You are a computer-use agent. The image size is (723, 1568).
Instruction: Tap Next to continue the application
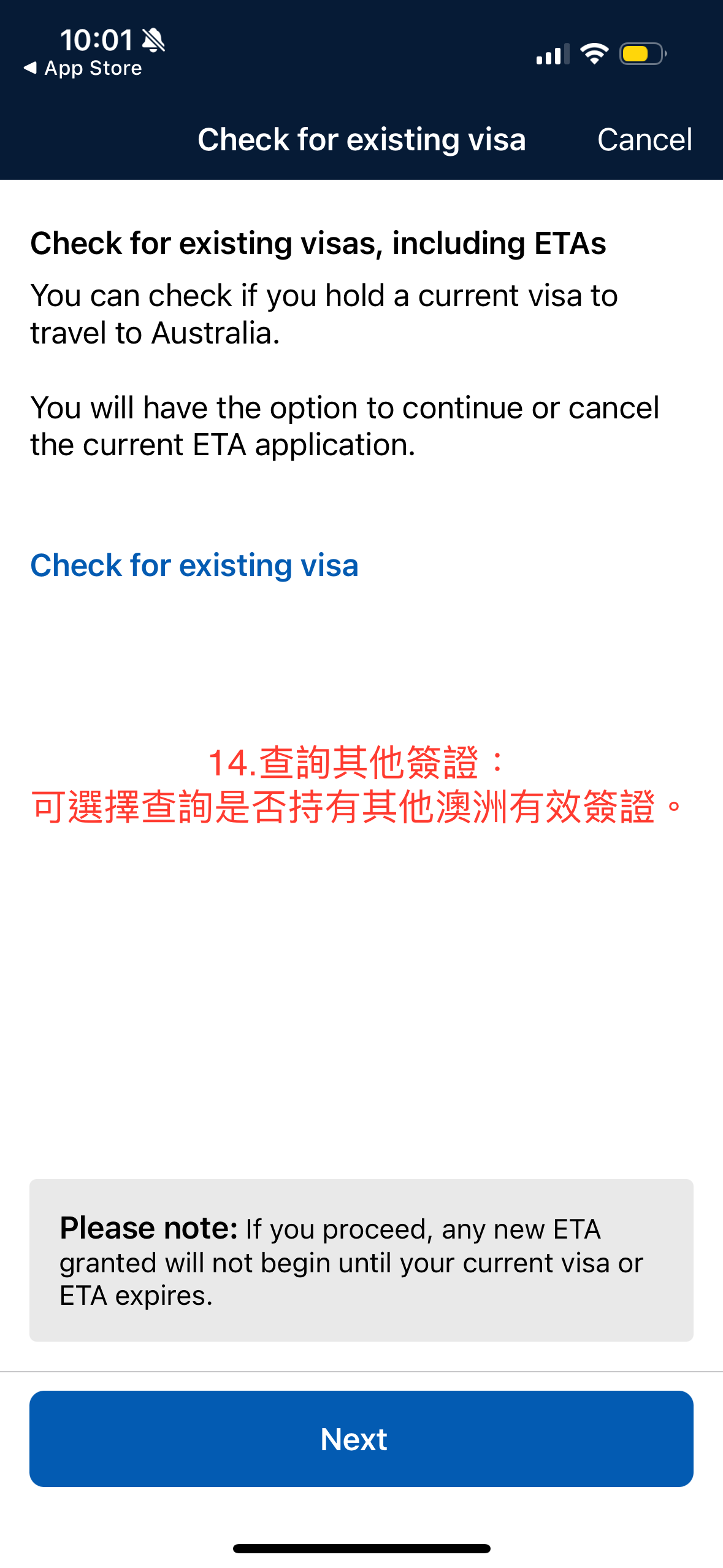pyautogui.click(x=361, y=1439)
